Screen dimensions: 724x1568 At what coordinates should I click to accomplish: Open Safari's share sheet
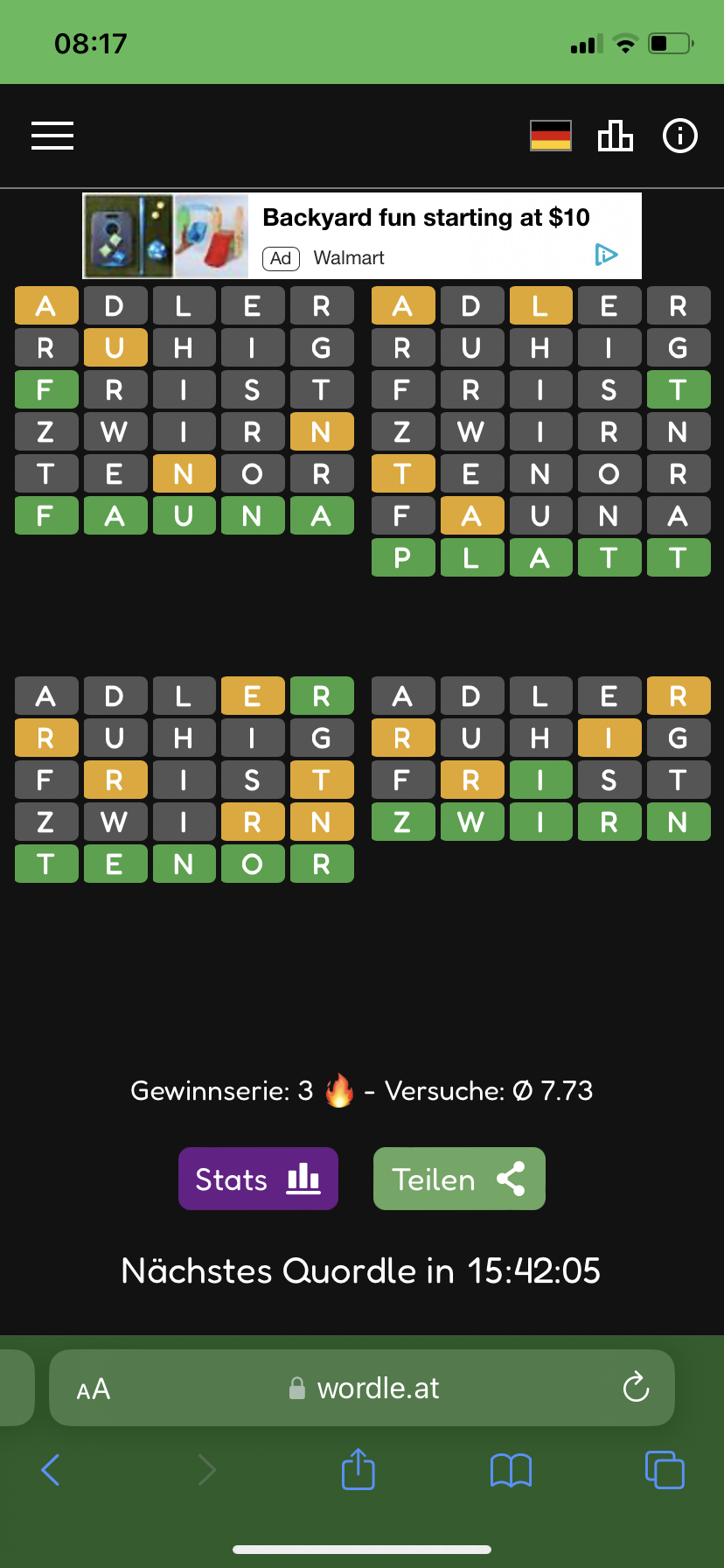(x=359, y=1469)
